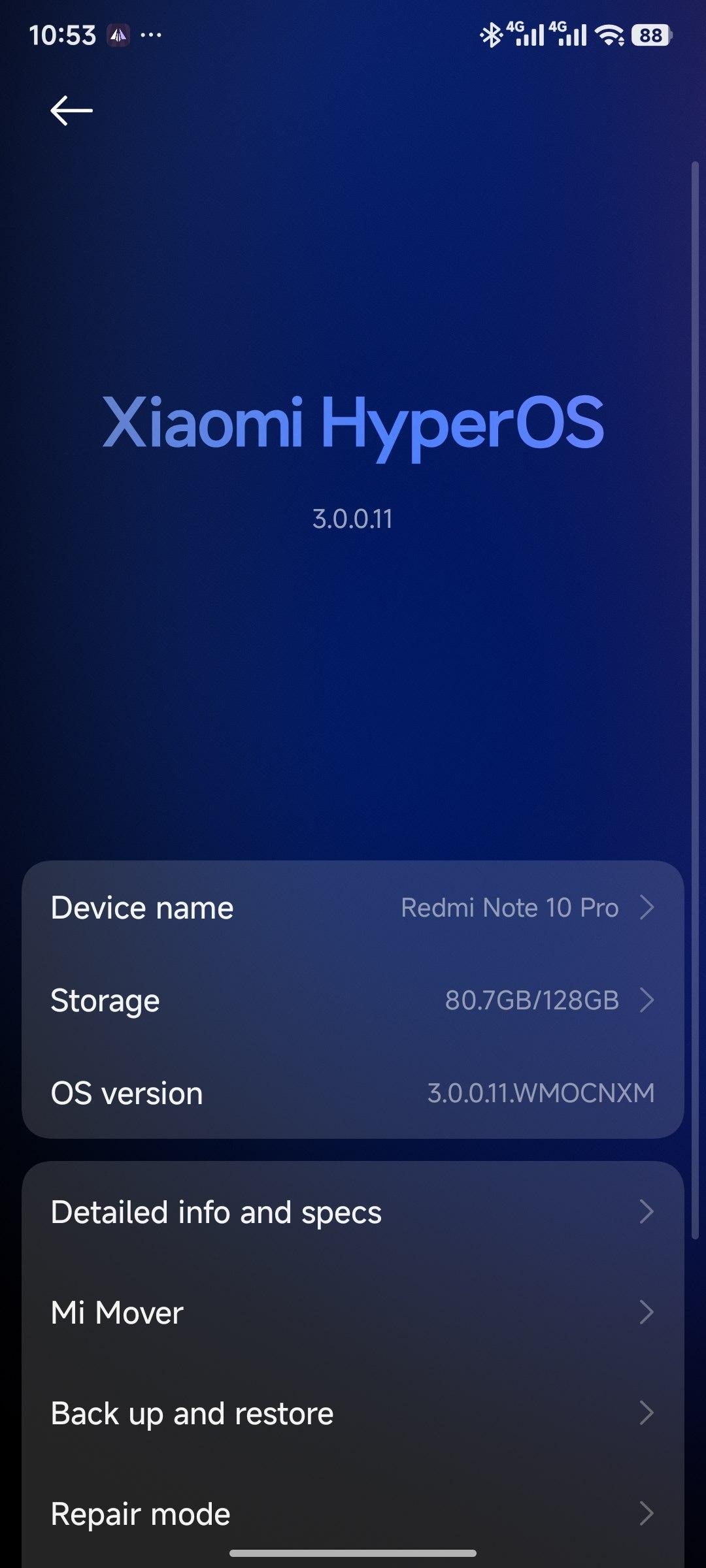Tap the OS version row
Viewport: 706px width, 1568px height.
tap(353, 1093)
